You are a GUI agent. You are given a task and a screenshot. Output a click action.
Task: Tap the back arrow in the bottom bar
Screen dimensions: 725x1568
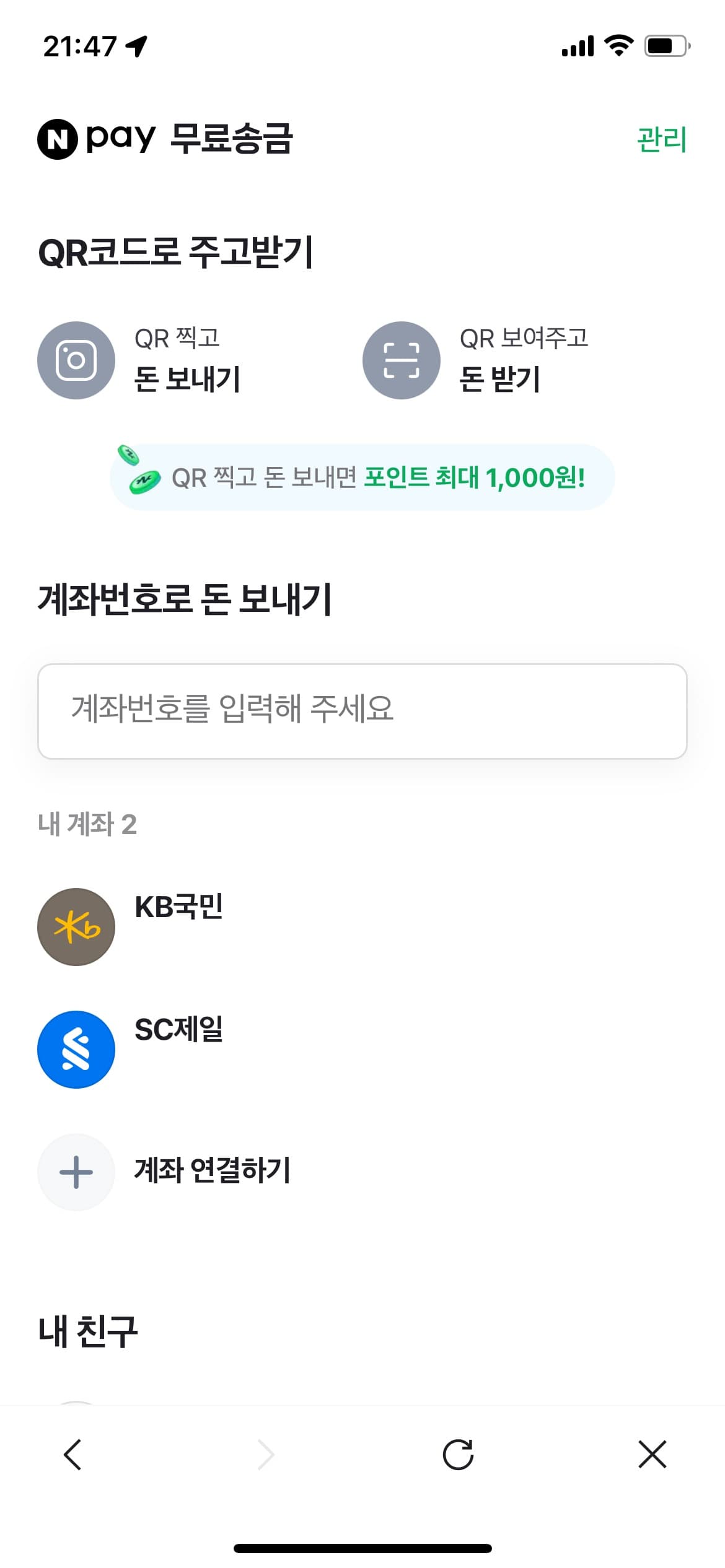(x=73, y=1455)
